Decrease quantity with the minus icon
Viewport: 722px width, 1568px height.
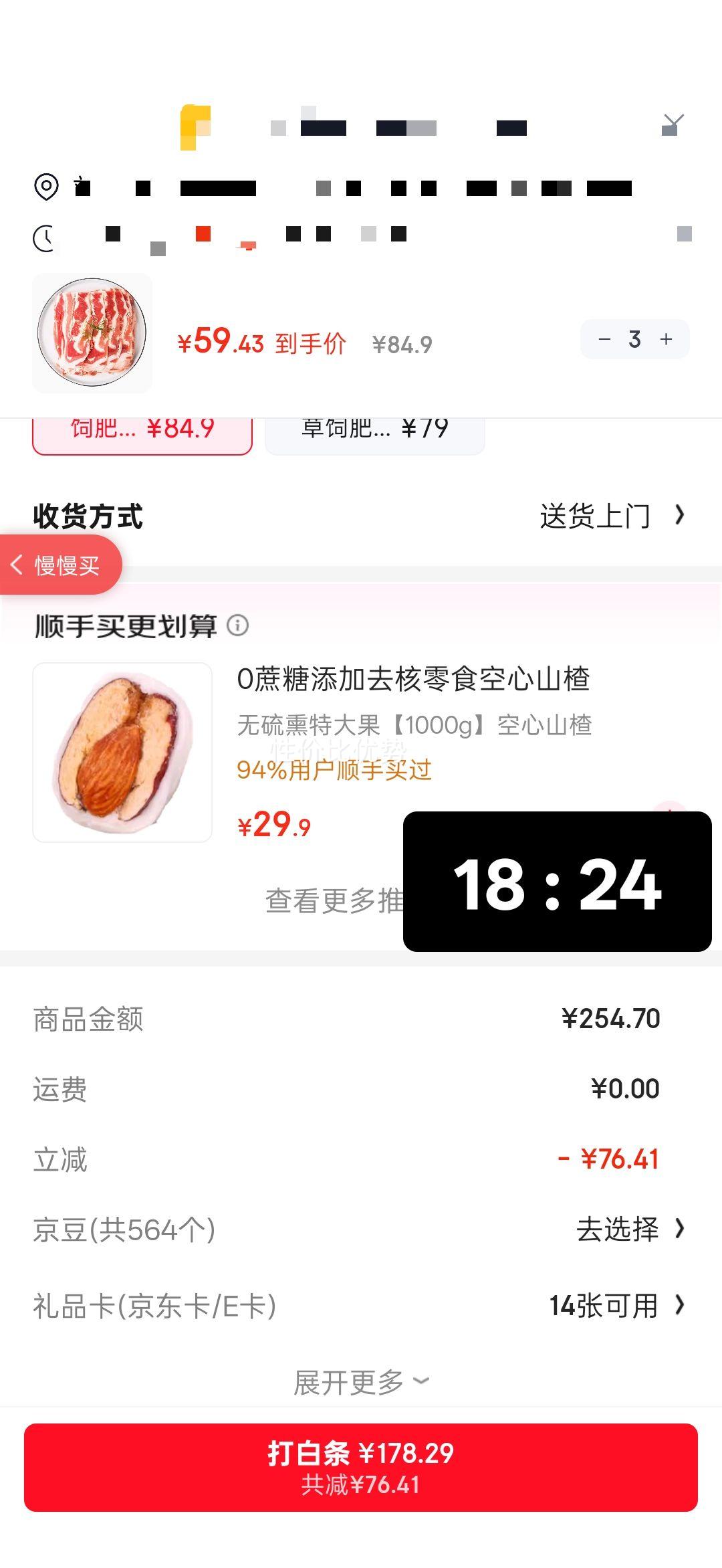[x=605, y=339]
